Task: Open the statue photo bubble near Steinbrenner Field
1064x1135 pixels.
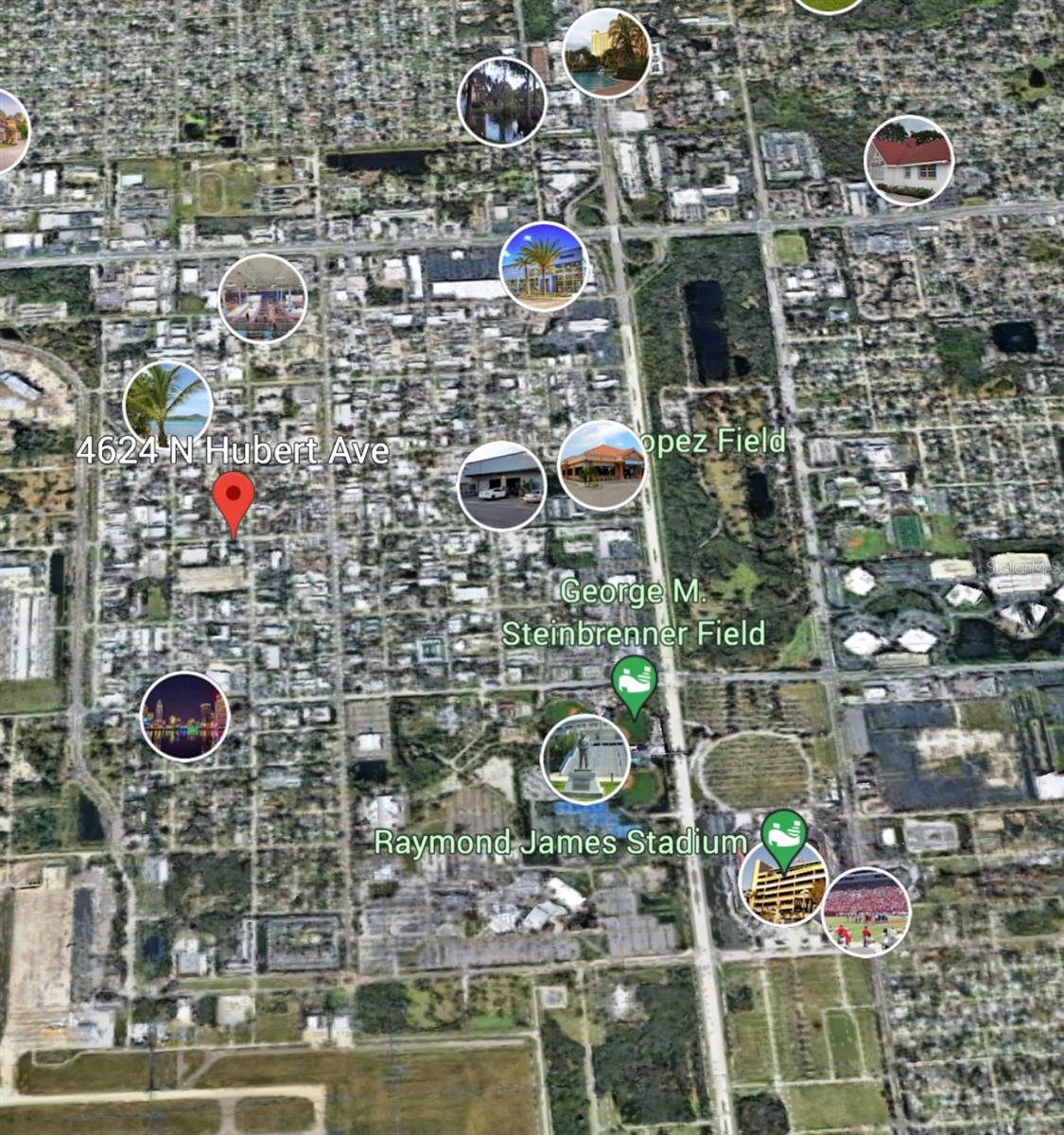Action: point(585,759)
